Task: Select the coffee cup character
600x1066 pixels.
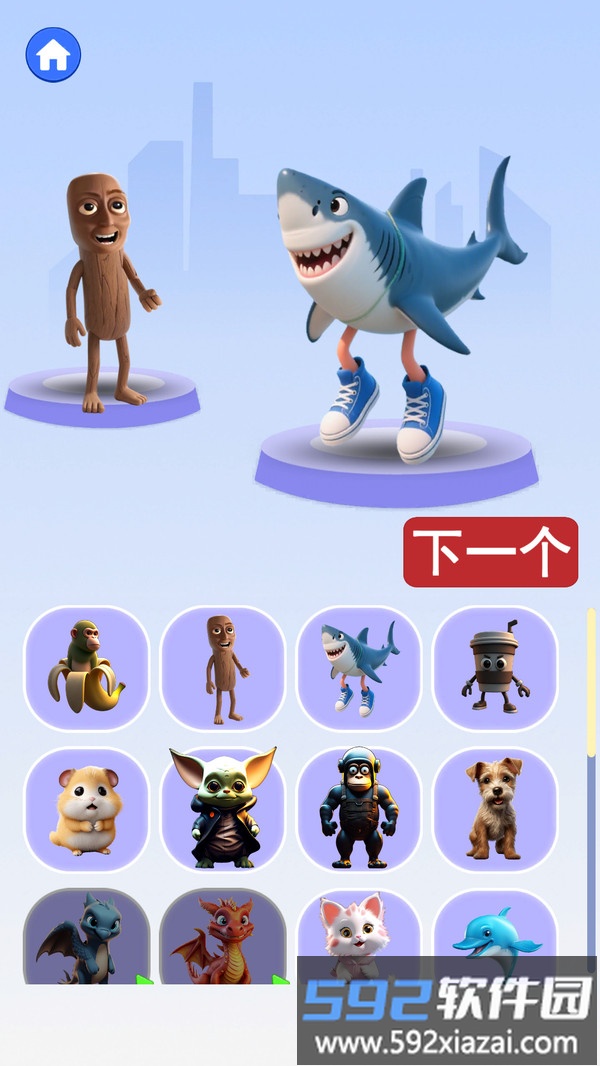Action: click(495, 668)
